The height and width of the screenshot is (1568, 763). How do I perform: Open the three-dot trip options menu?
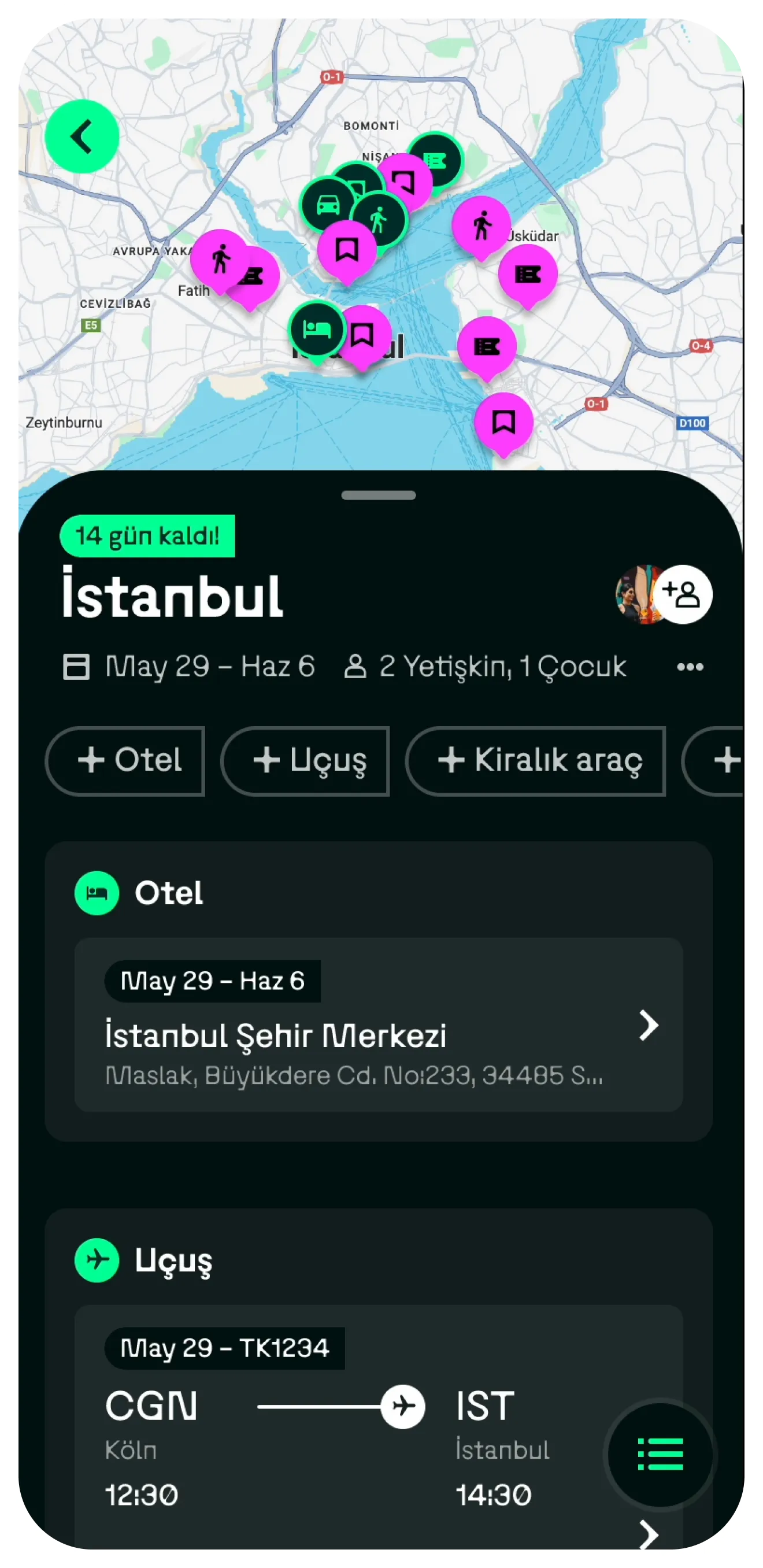pos(690,667)
